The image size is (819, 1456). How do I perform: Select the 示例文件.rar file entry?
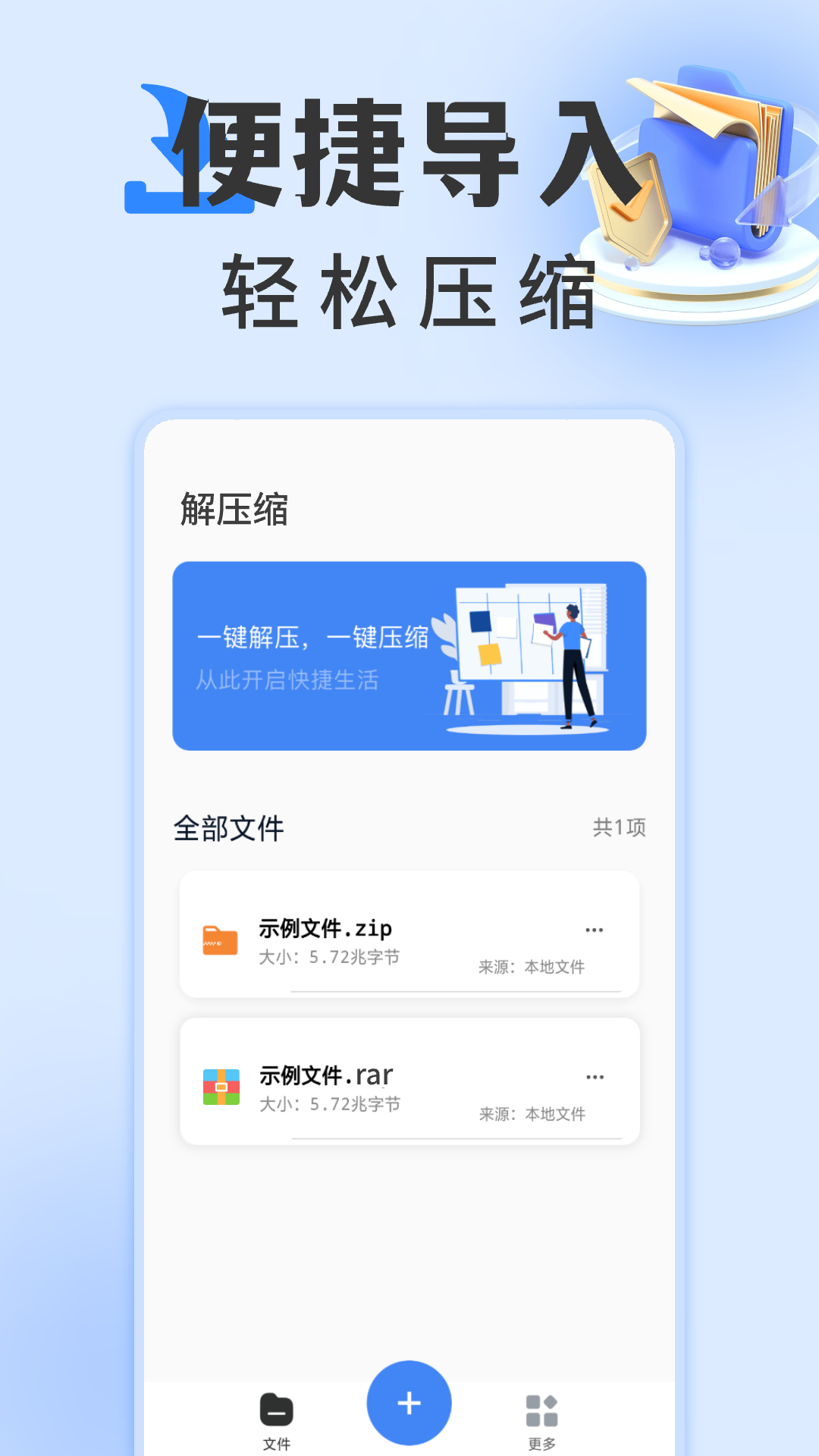409,1080
